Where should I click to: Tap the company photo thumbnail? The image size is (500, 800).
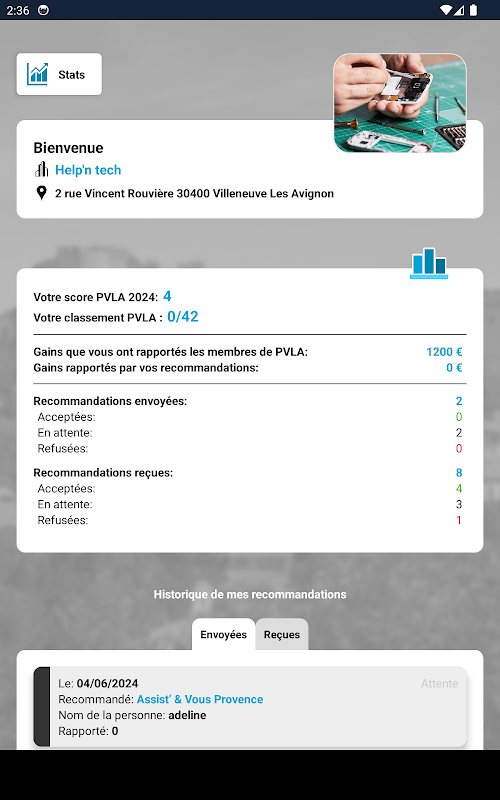pos(400,103)
